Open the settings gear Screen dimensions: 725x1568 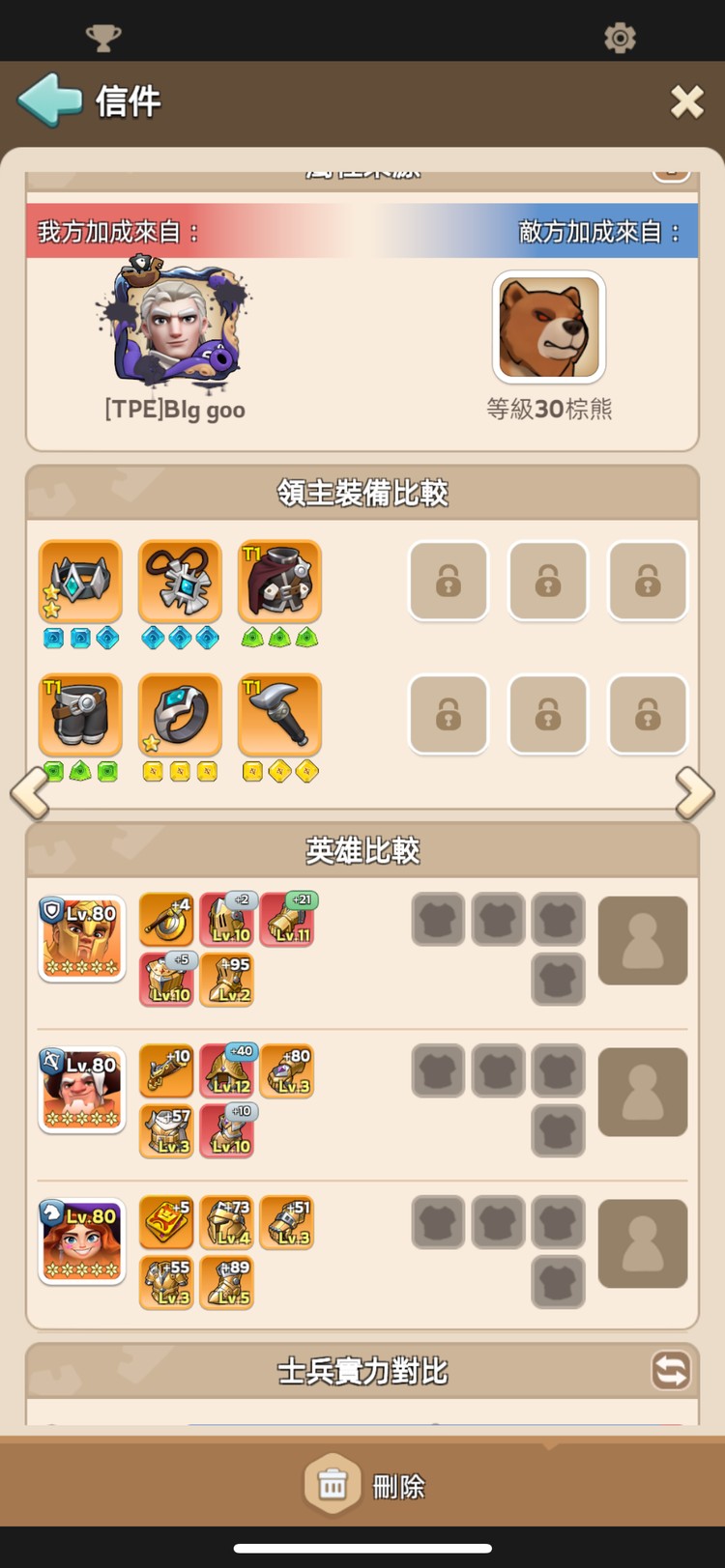point(620,38)
